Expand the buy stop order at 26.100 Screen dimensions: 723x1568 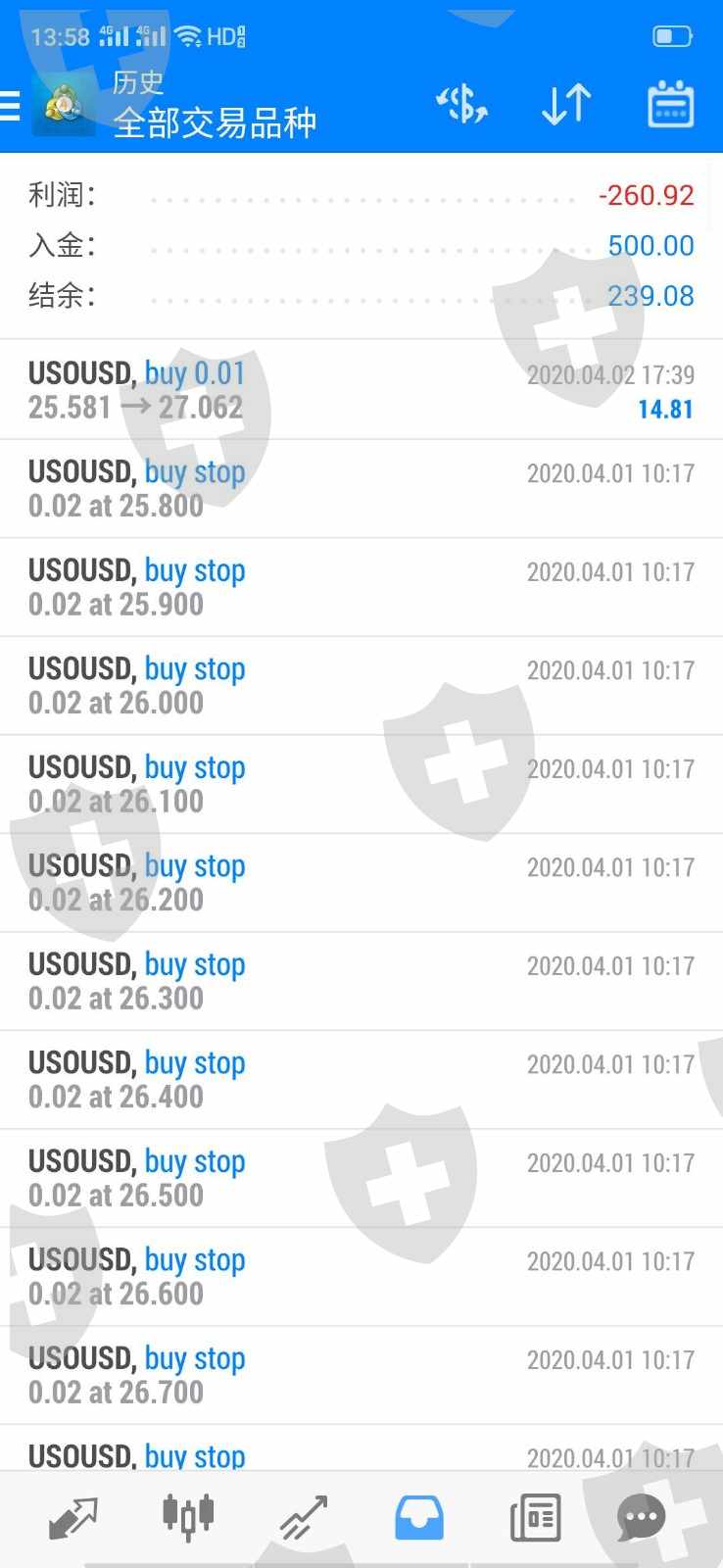[361, 784]
